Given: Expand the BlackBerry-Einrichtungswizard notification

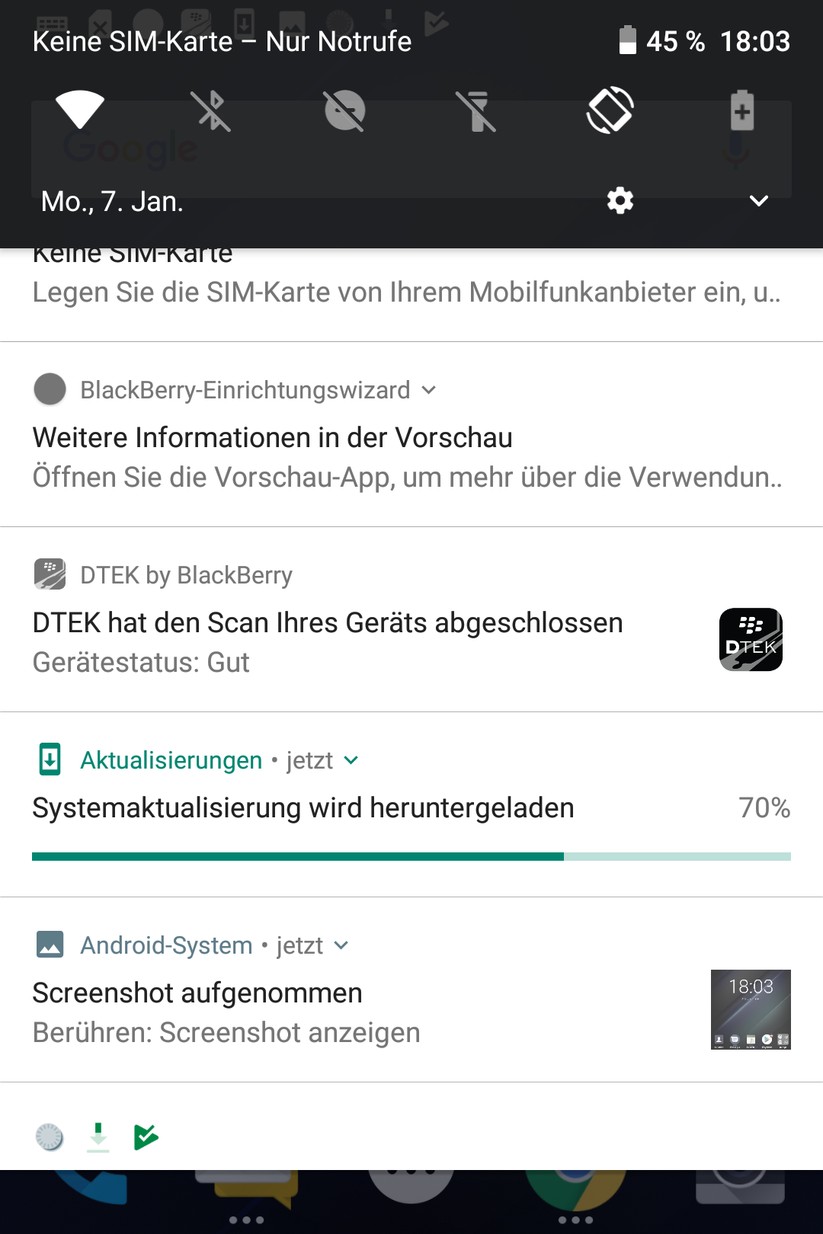Looking at the screenshot, I should click(429, 390).
